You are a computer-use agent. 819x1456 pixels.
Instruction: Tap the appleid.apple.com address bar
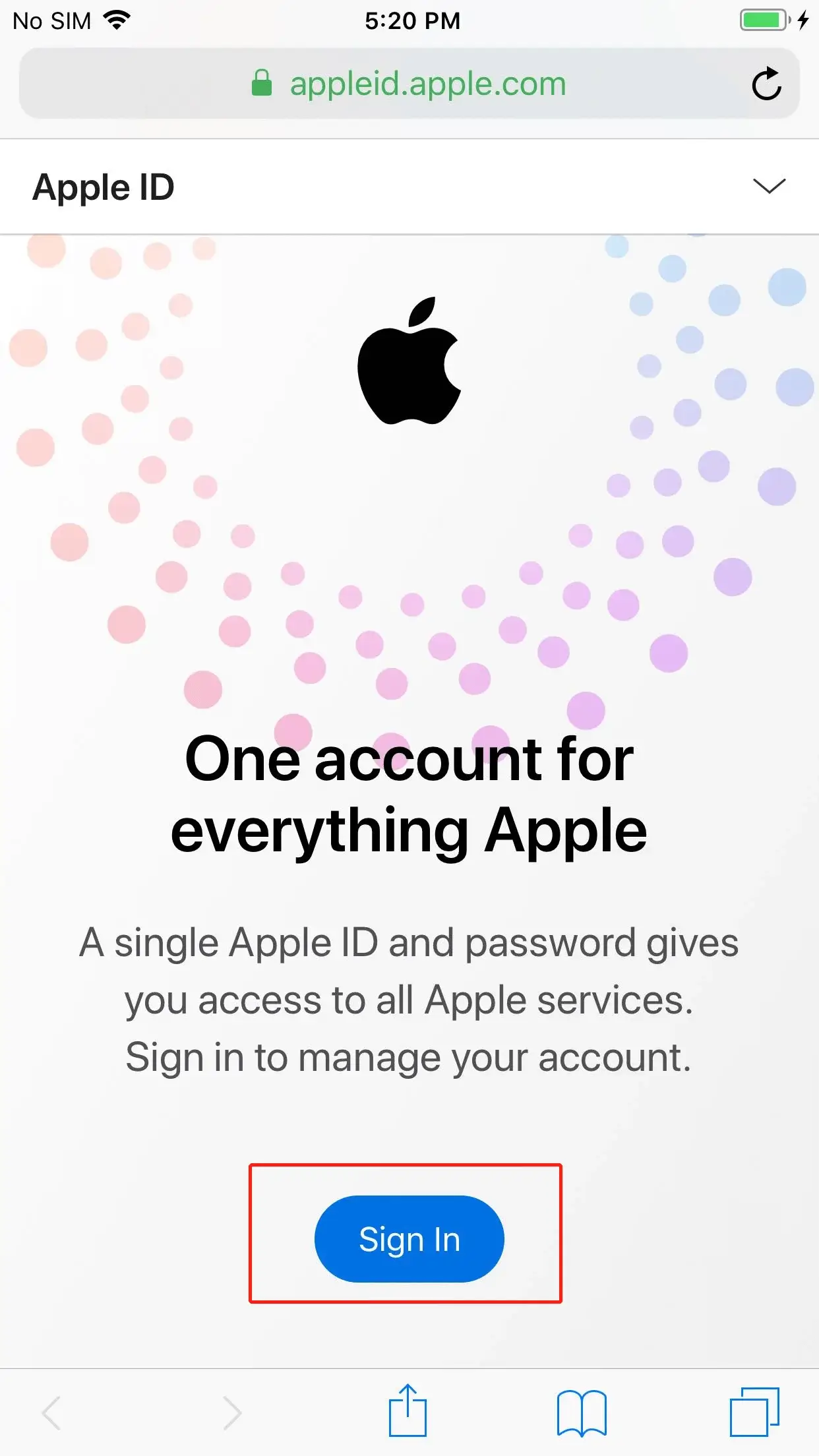click(409, 84)
